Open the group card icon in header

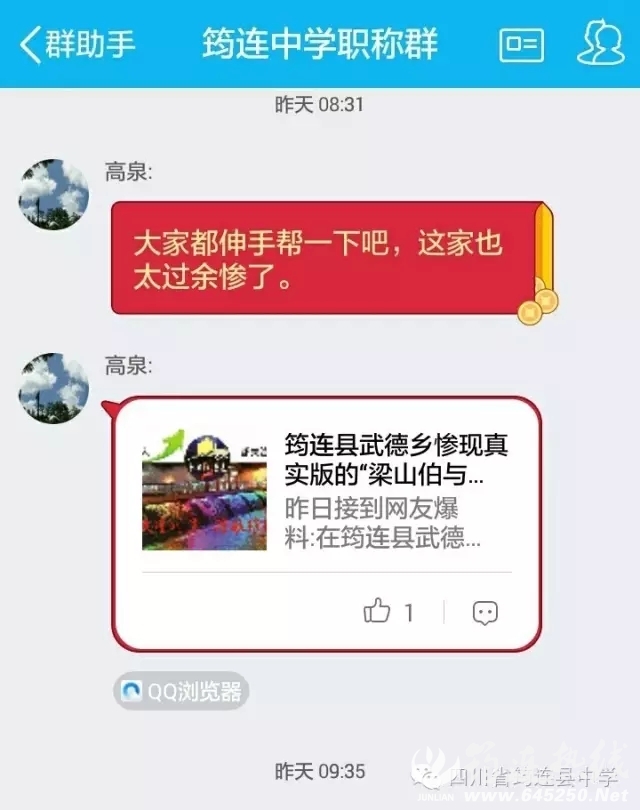(522, 44)
